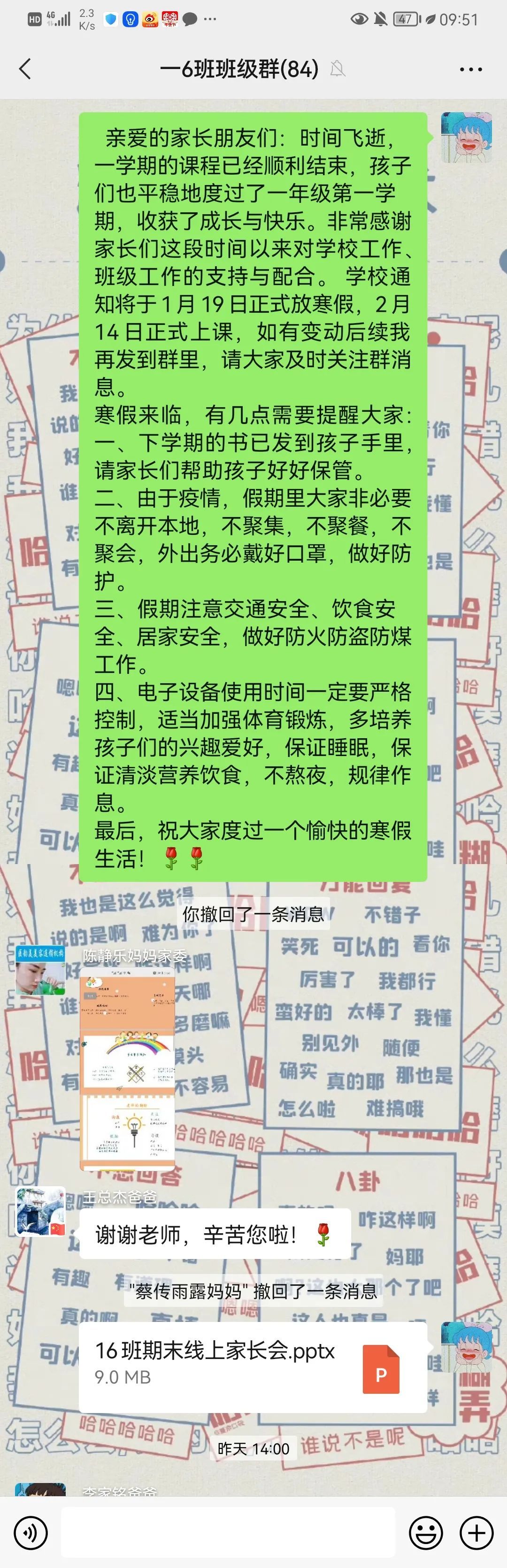Screen dimensions: 507x1568
Task: Go back from the class group chat
Action: 25,69
